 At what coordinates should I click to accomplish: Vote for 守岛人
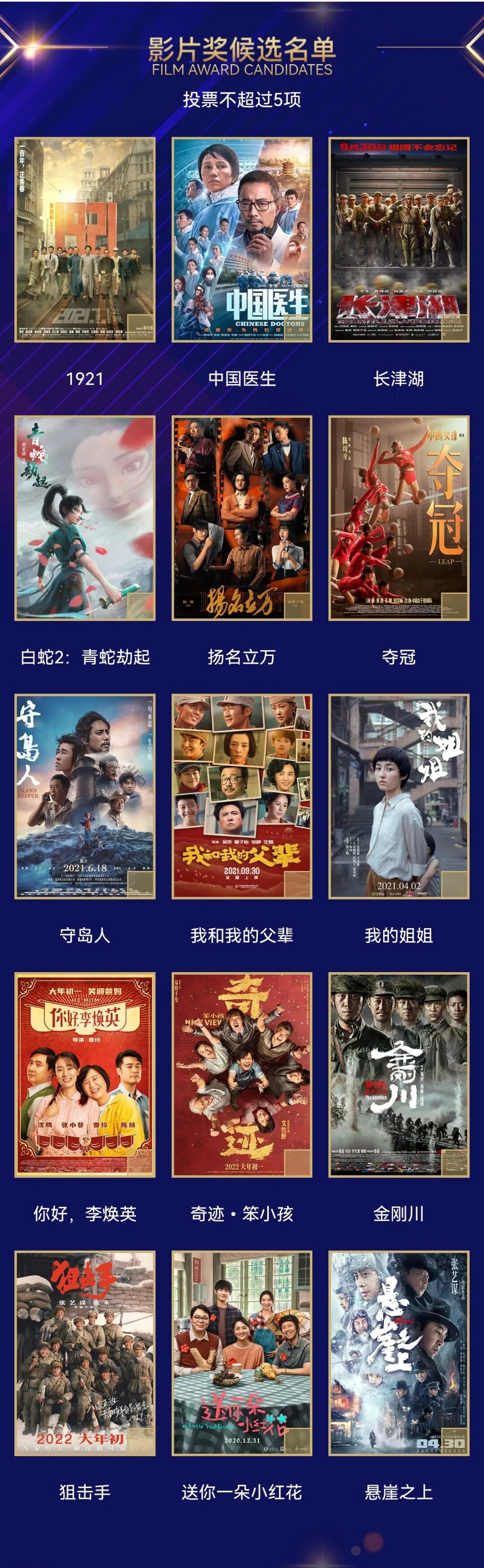click(x=85, y=796)
